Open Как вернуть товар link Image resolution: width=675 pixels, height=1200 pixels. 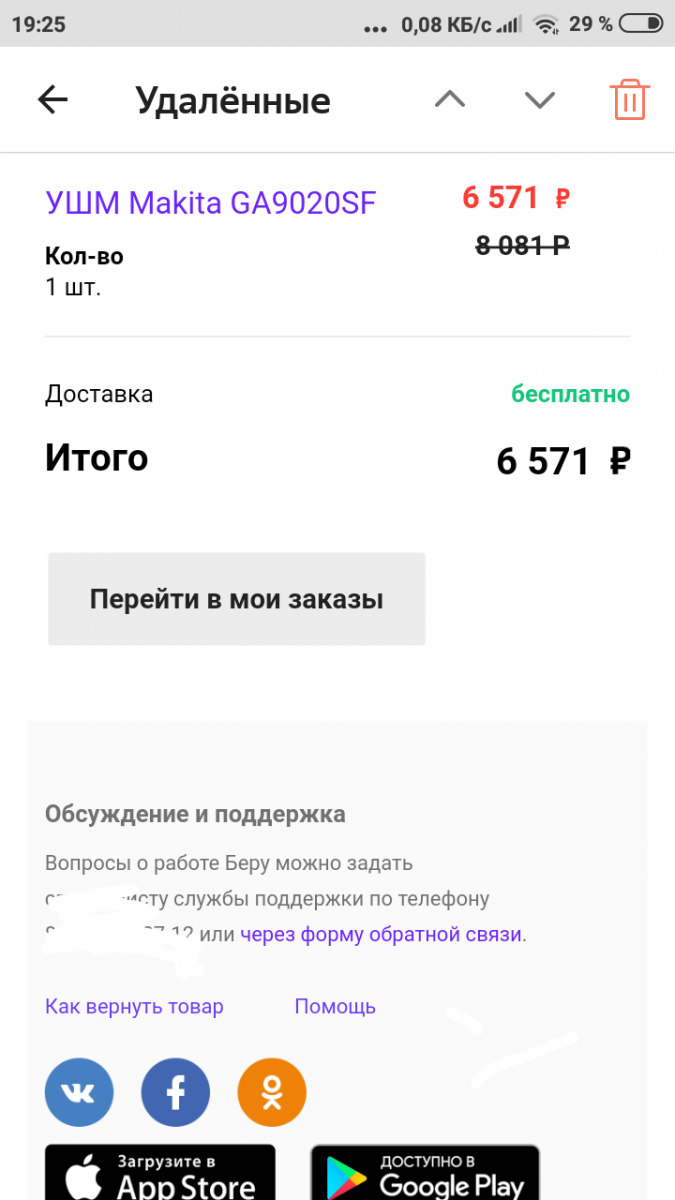[134, 1006]
